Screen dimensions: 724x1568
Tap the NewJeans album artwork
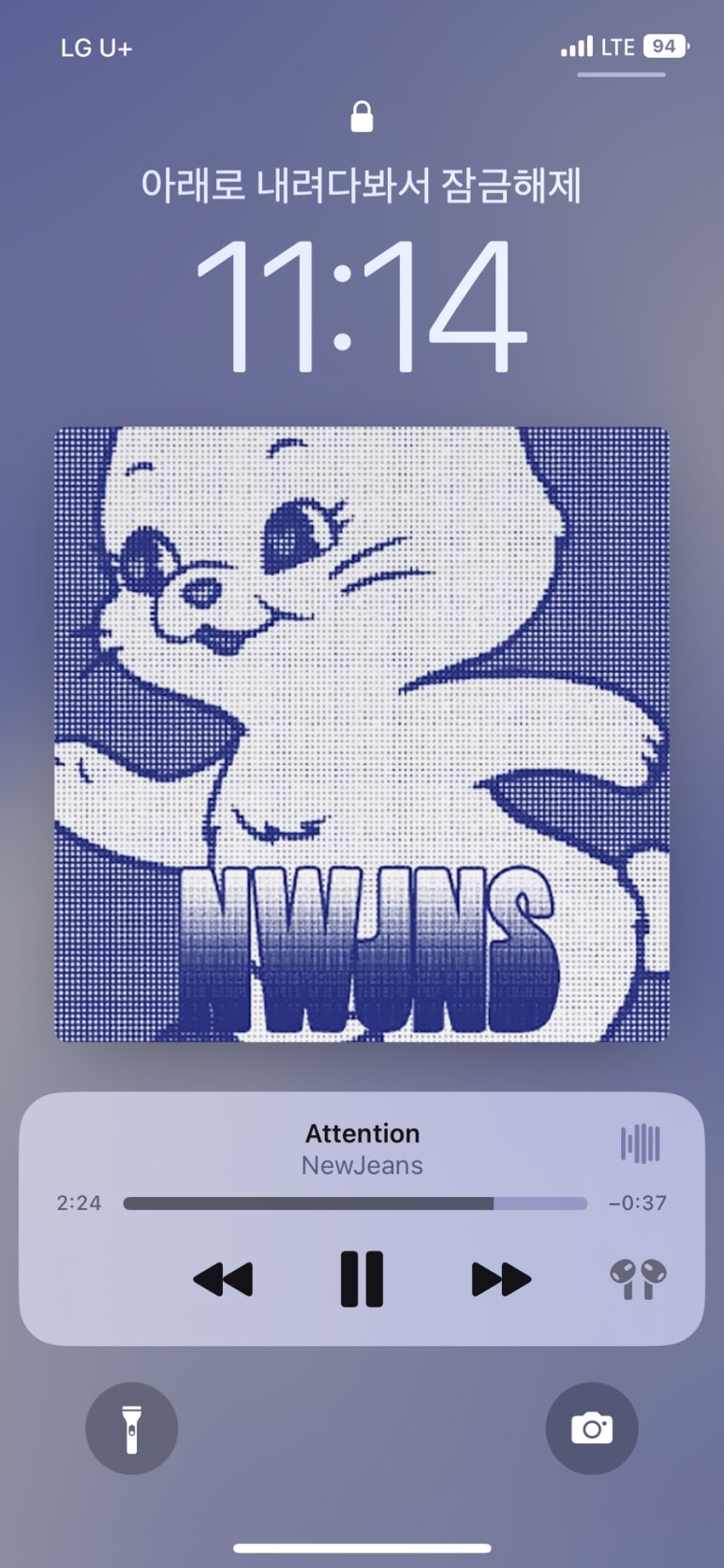(x=362, y=734)
